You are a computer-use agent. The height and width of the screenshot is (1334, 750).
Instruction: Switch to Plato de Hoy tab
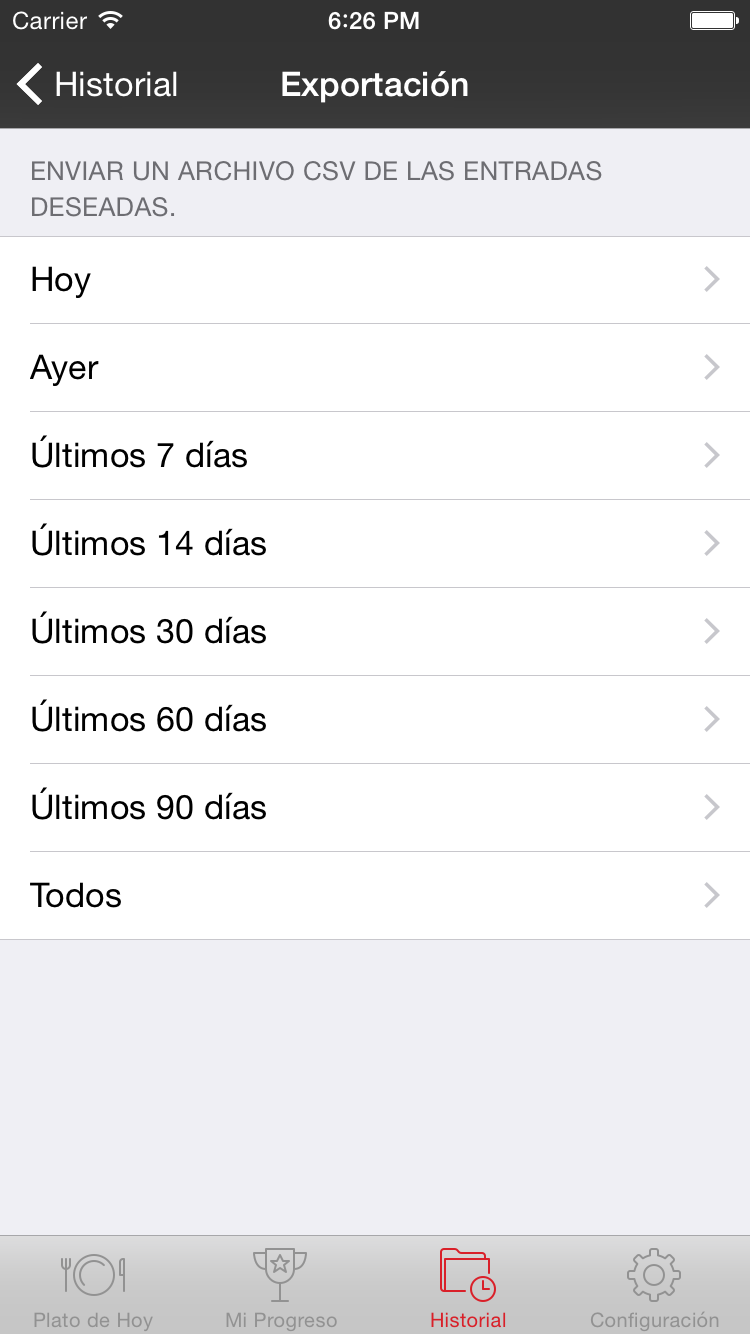[x=93, y=1286]
